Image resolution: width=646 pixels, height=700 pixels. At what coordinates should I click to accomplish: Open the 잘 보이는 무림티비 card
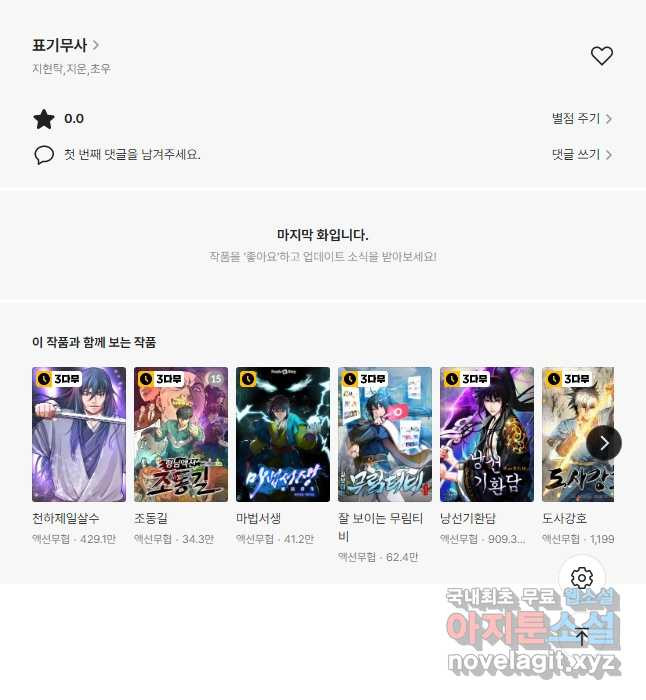pos(385,435)
